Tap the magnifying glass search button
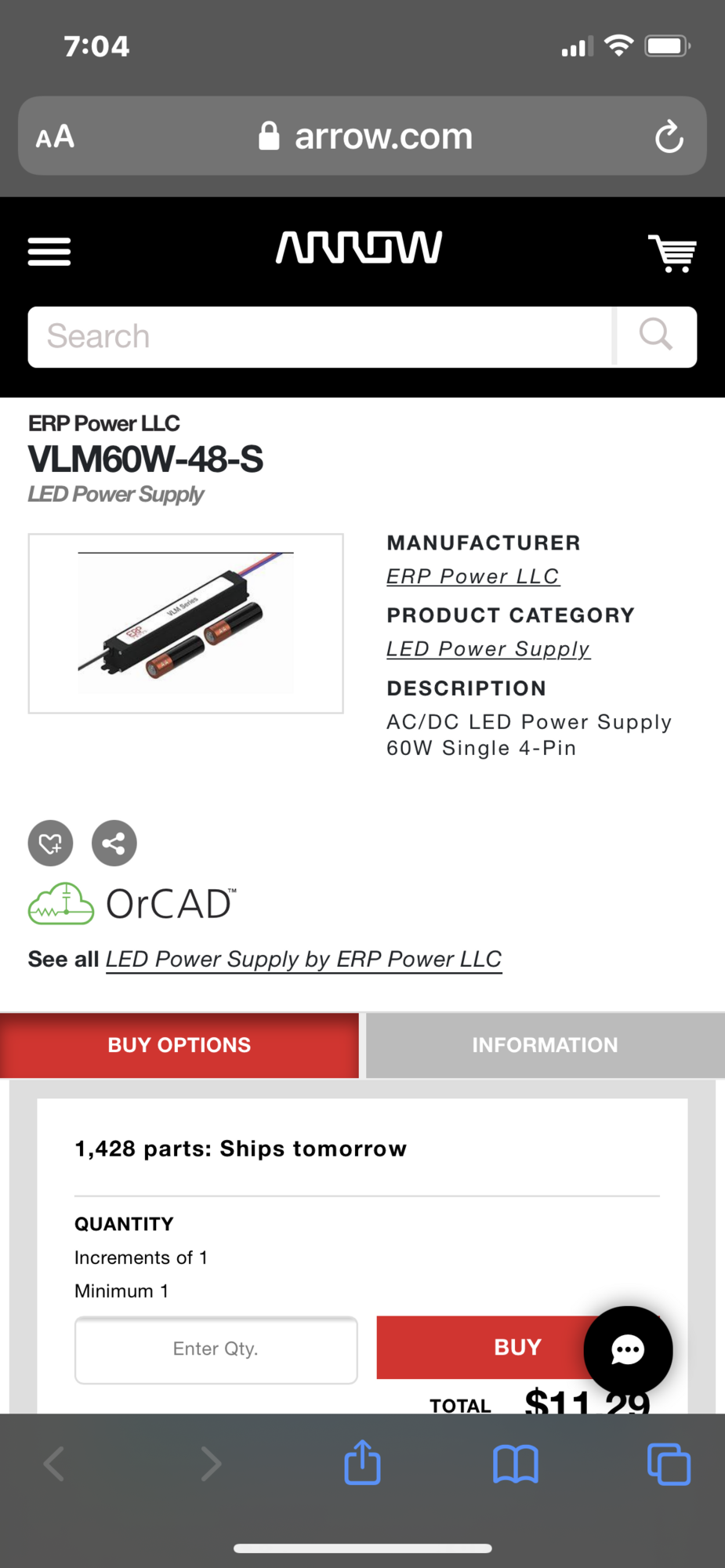The height and width of the screenshot is (1568, 725). [656, 336]
